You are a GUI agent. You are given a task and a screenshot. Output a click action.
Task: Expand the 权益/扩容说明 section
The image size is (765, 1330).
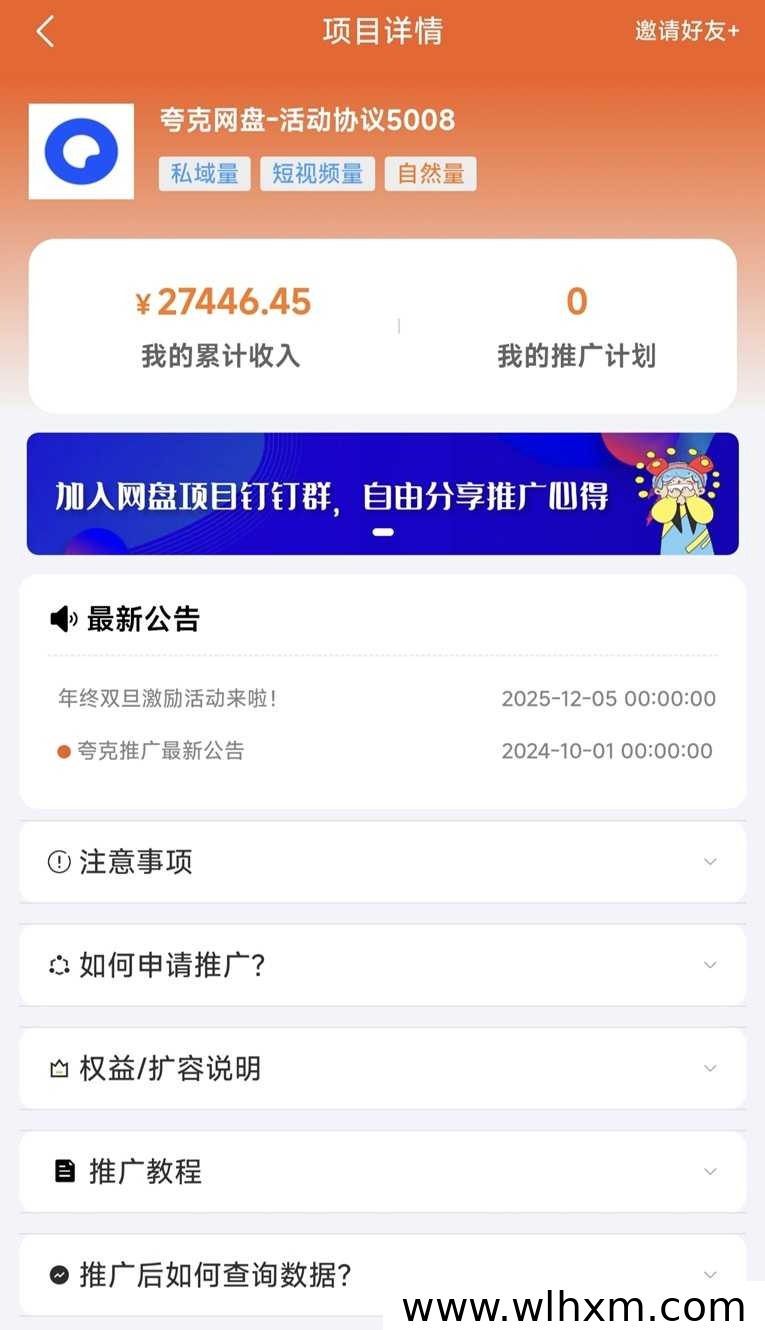click(382, 1068)
